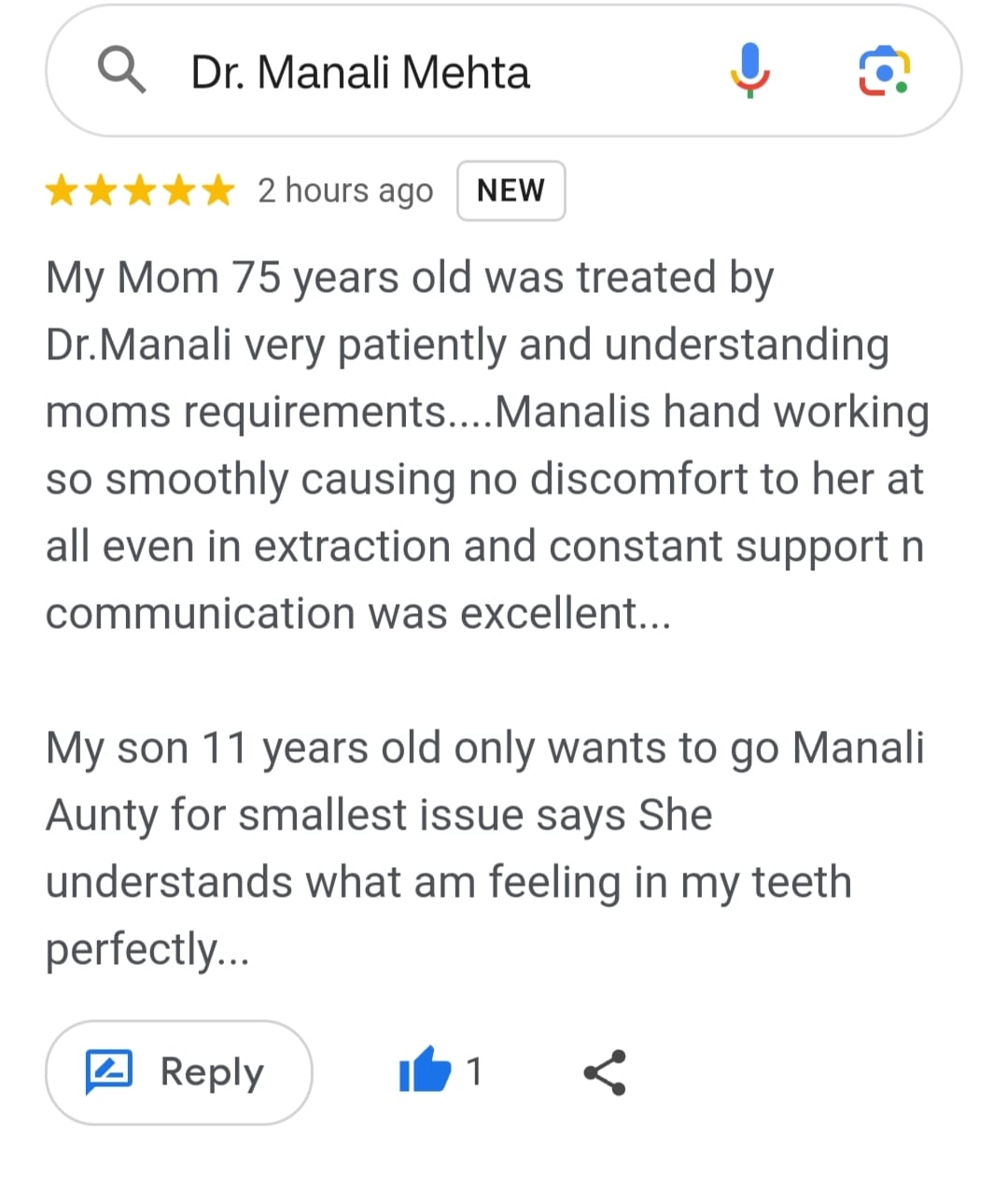Tap the thumbs-up like icon
This screenshot has width=1008, height=1188.
[425, 1070]
